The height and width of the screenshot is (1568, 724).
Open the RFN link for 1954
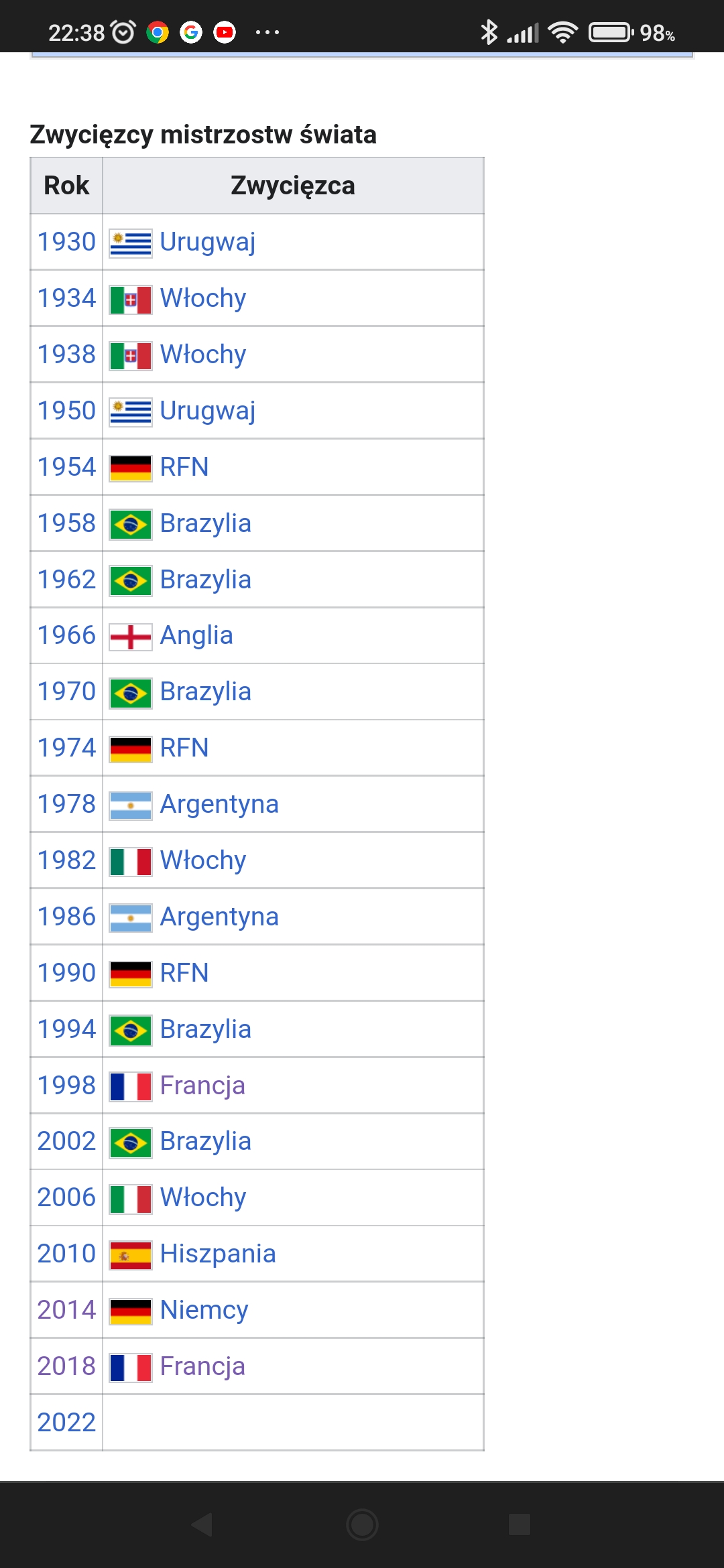click(184, 467)
